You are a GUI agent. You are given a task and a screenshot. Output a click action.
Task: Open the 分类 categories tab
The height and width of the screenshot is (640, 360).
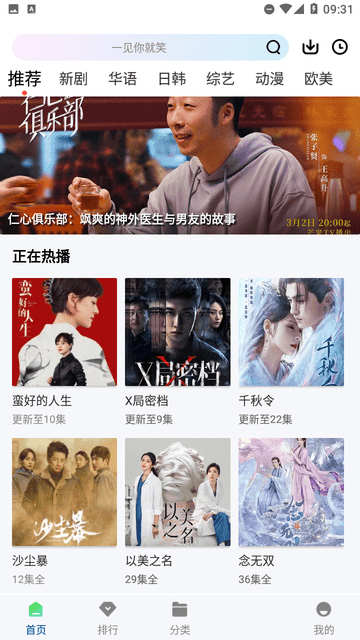click(180, 618)
